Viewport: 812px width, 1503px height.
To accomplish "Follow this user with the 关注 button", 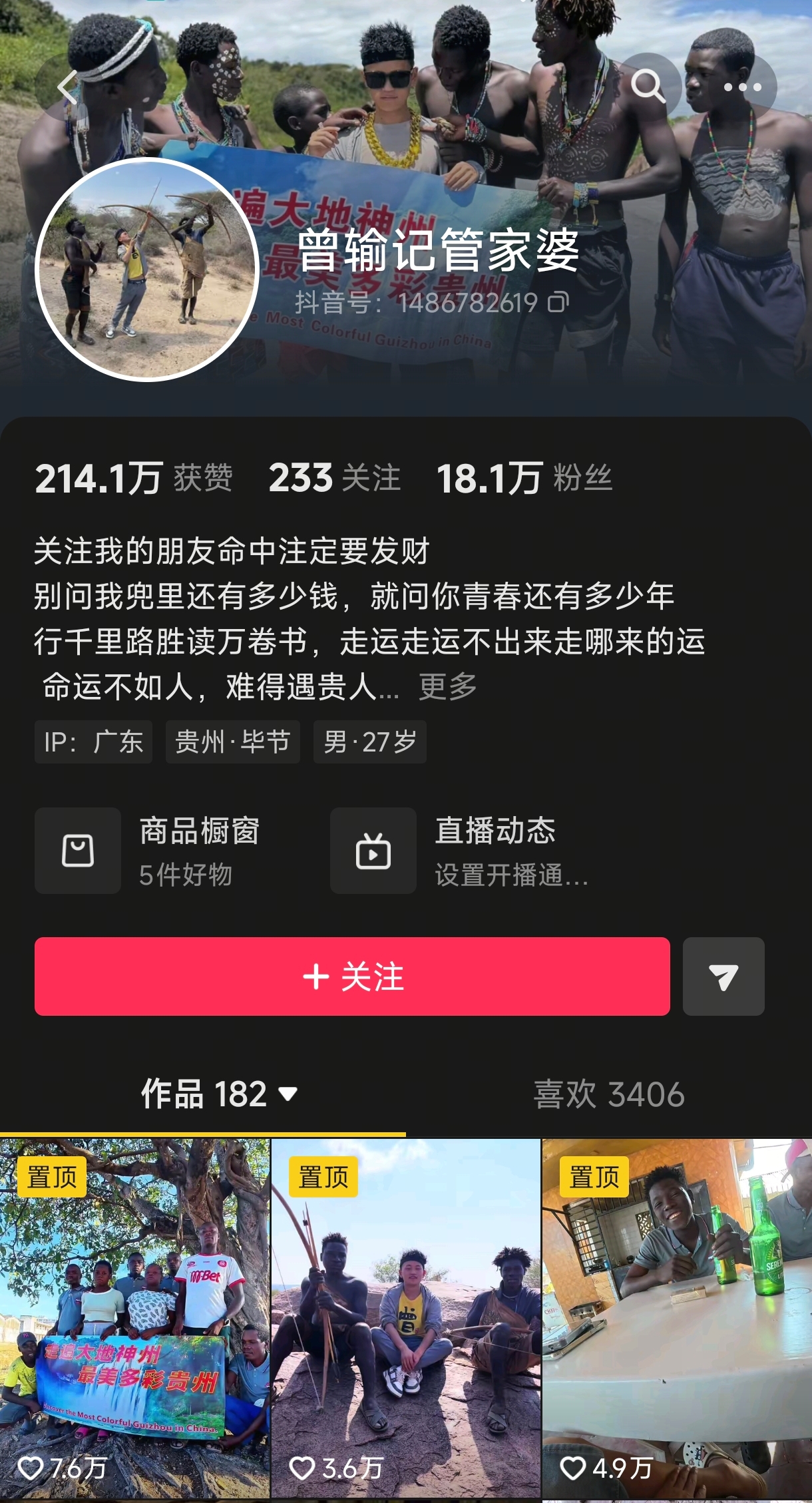I will tap(352, 976).
